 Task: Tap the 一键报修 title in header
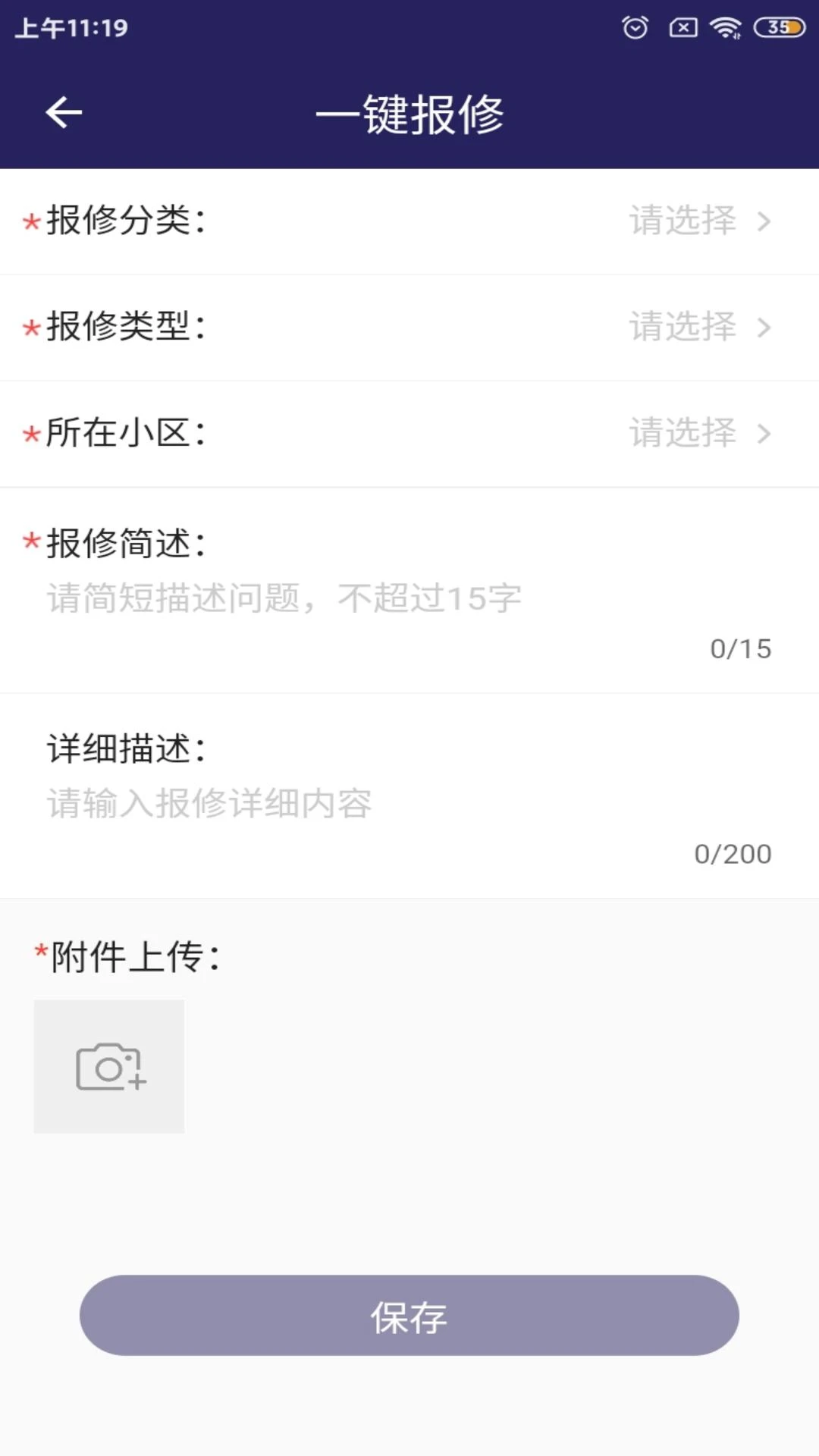click(410, 113)
